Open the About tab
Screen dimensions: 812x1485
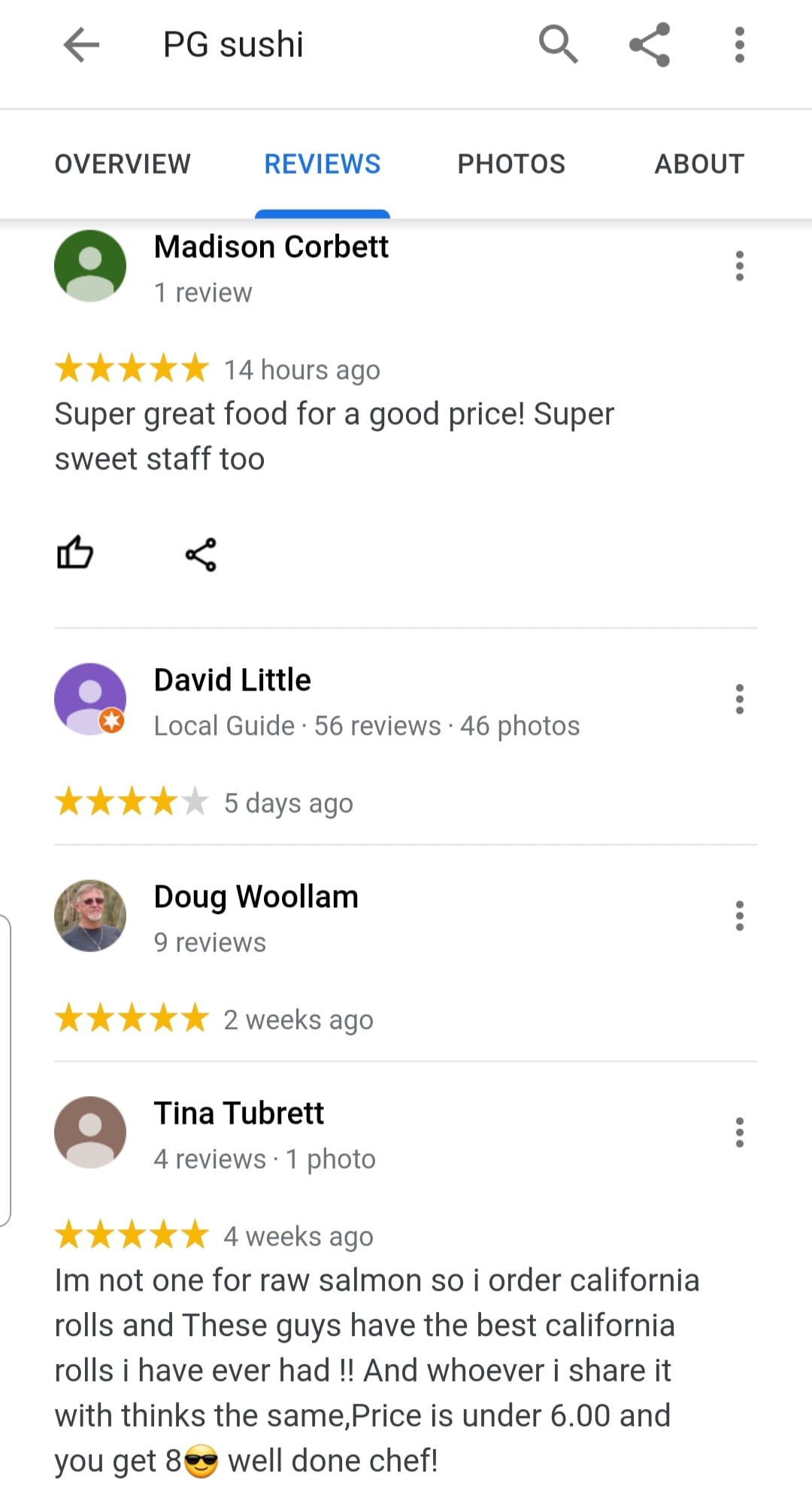click(699, 164)
